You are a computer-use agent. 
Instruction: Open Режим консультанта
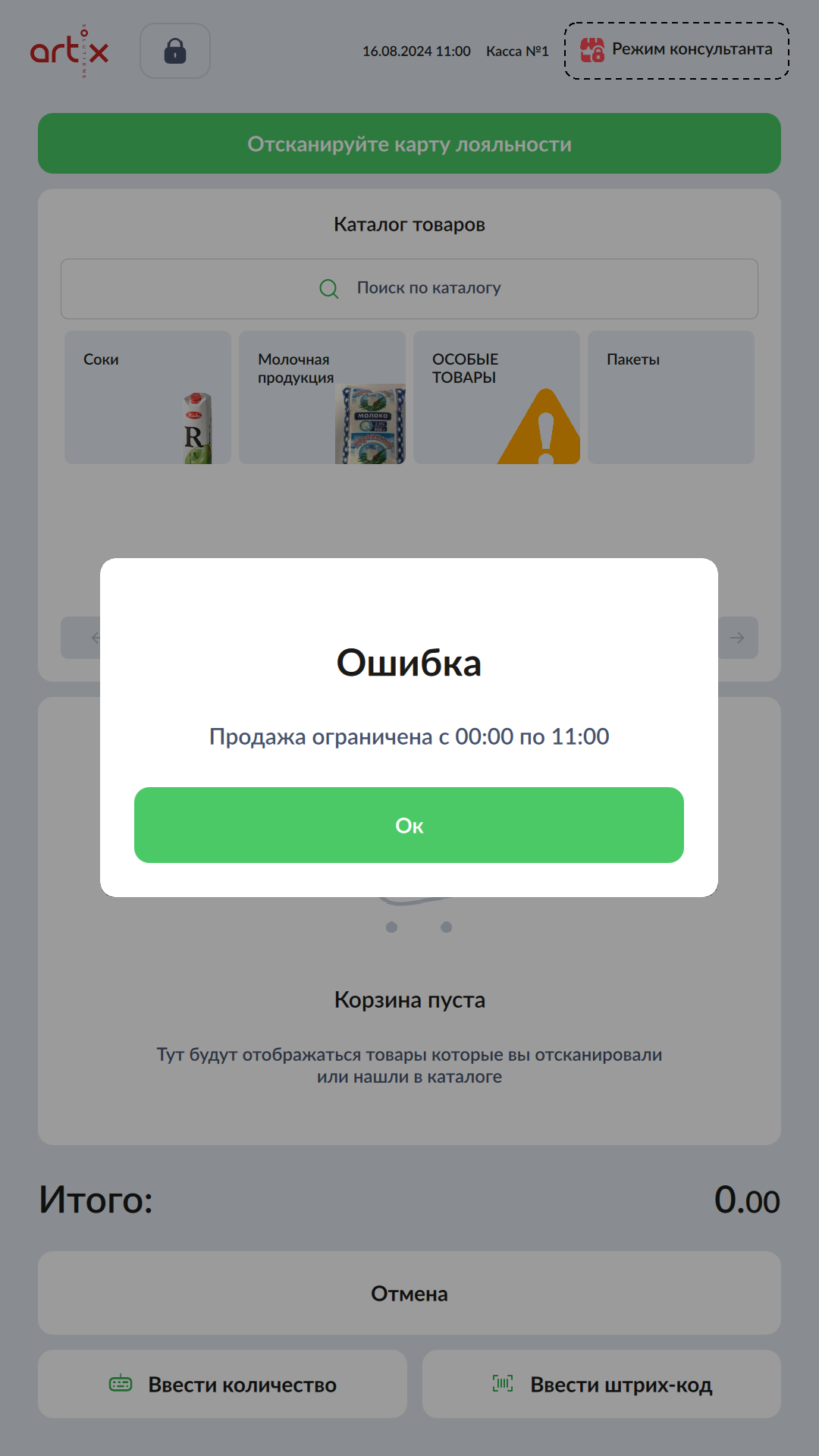(x=676, y=50)
